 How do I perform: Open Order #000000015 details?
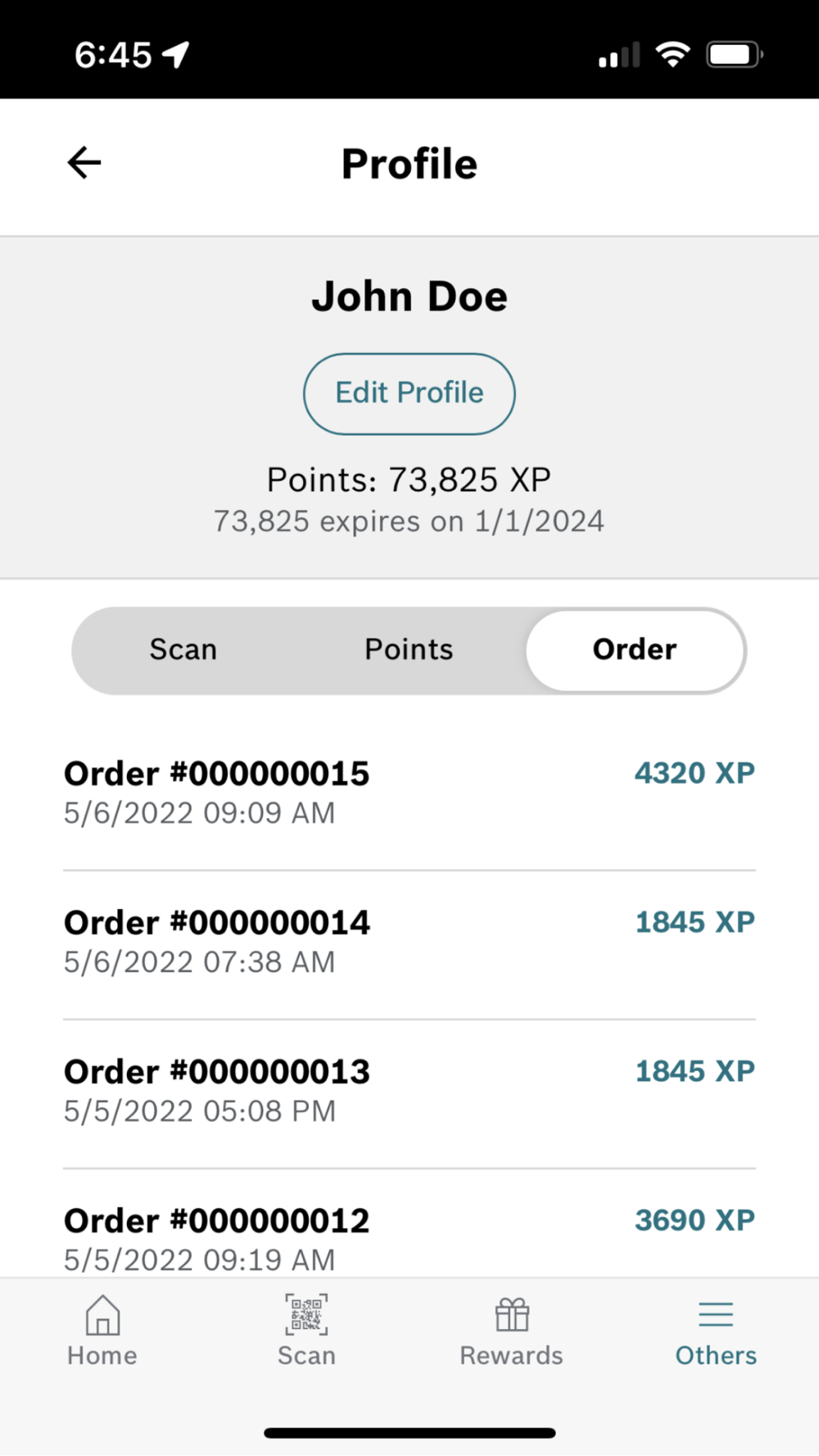[409, 794]
